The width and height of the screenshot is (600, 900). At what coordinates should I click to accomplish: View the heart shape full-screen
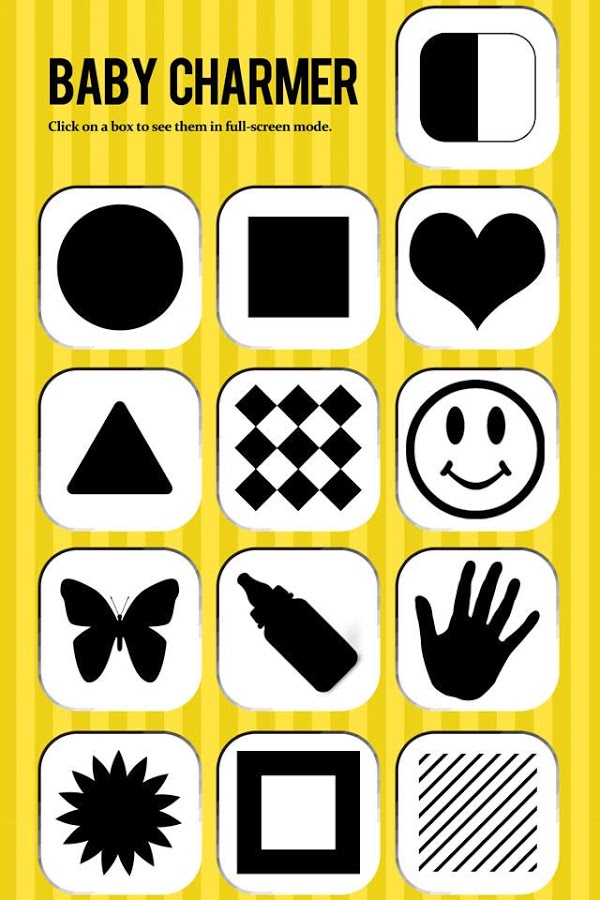click(x=478, y=267)
